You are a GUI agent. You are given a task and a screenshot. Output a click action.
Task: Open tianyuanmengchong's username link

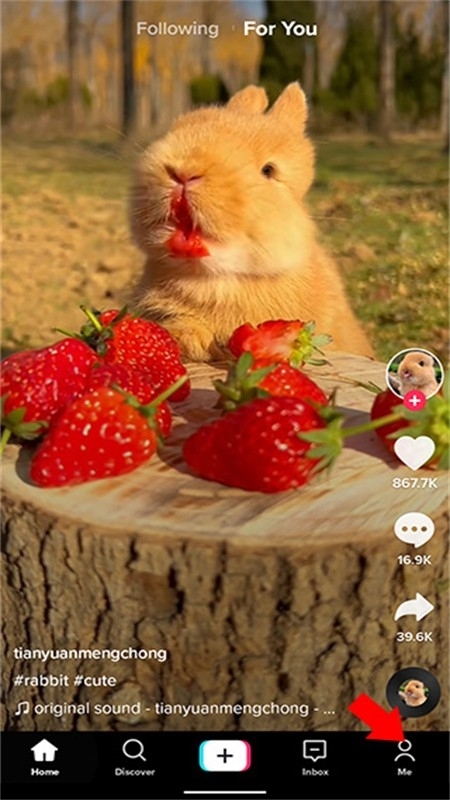click(x=90, y=654)
